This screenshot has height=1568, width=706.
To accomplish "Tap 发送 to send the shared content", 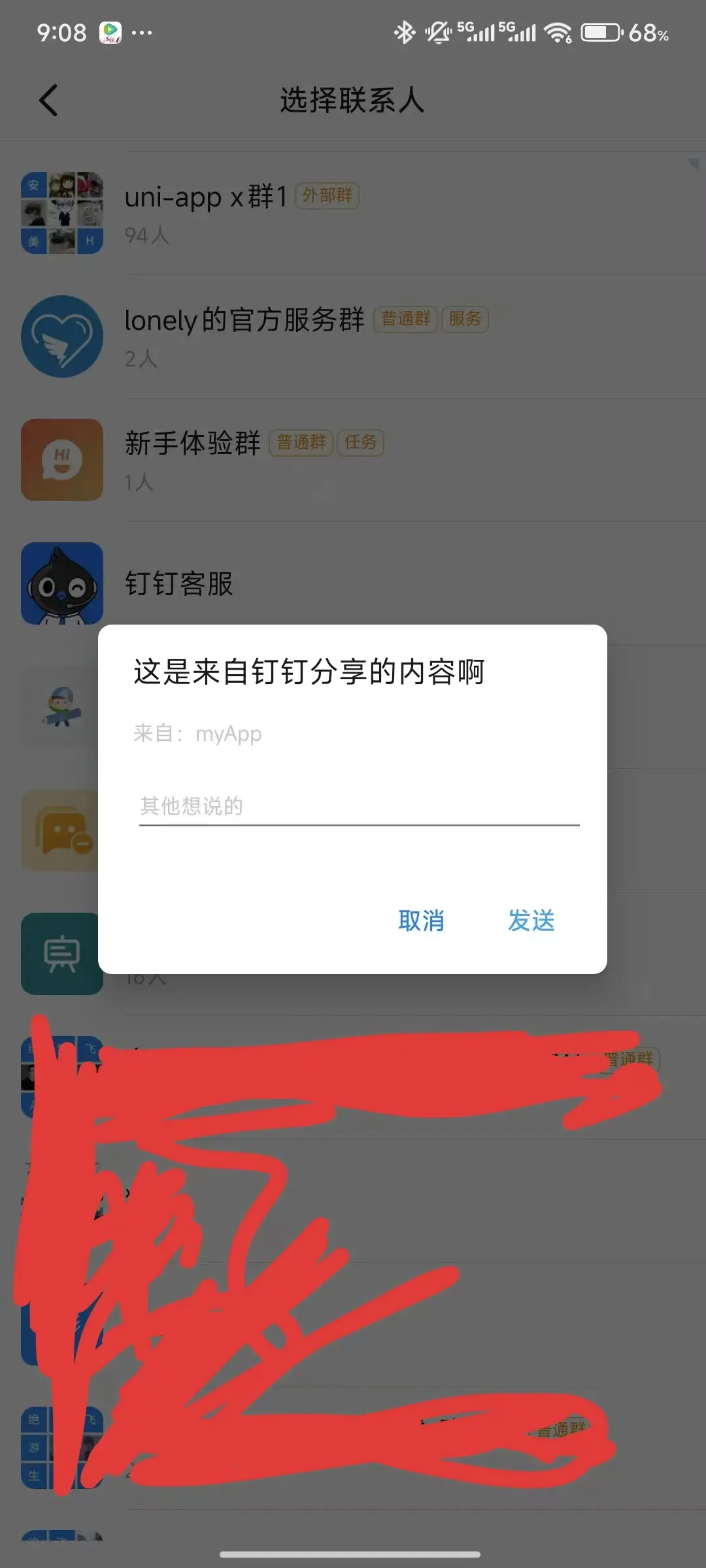I will tap(531, 921).
